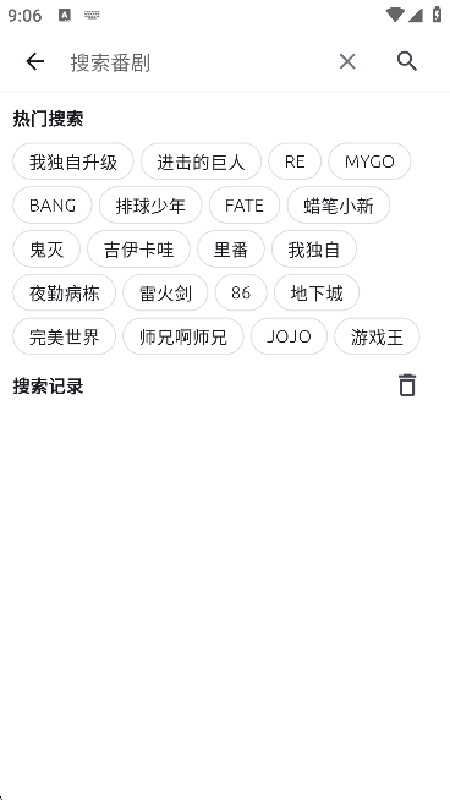The height and width of the screenshot is (800, 450).
Task: Tap the JOJO chip
Action: 289,337
